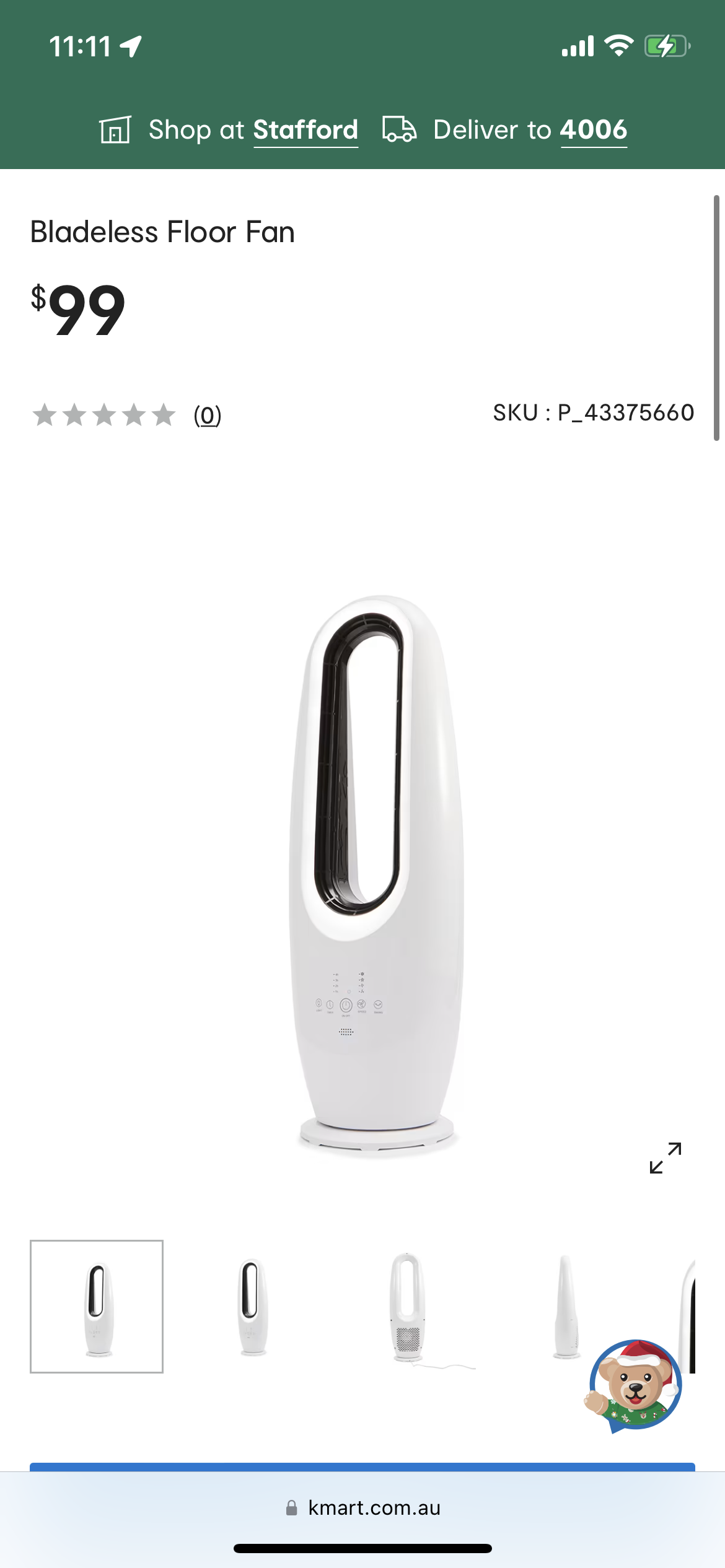Select the first fan thumbnail
The width and height of the screenshot is (725, 1568).
tap(97, 1306)
